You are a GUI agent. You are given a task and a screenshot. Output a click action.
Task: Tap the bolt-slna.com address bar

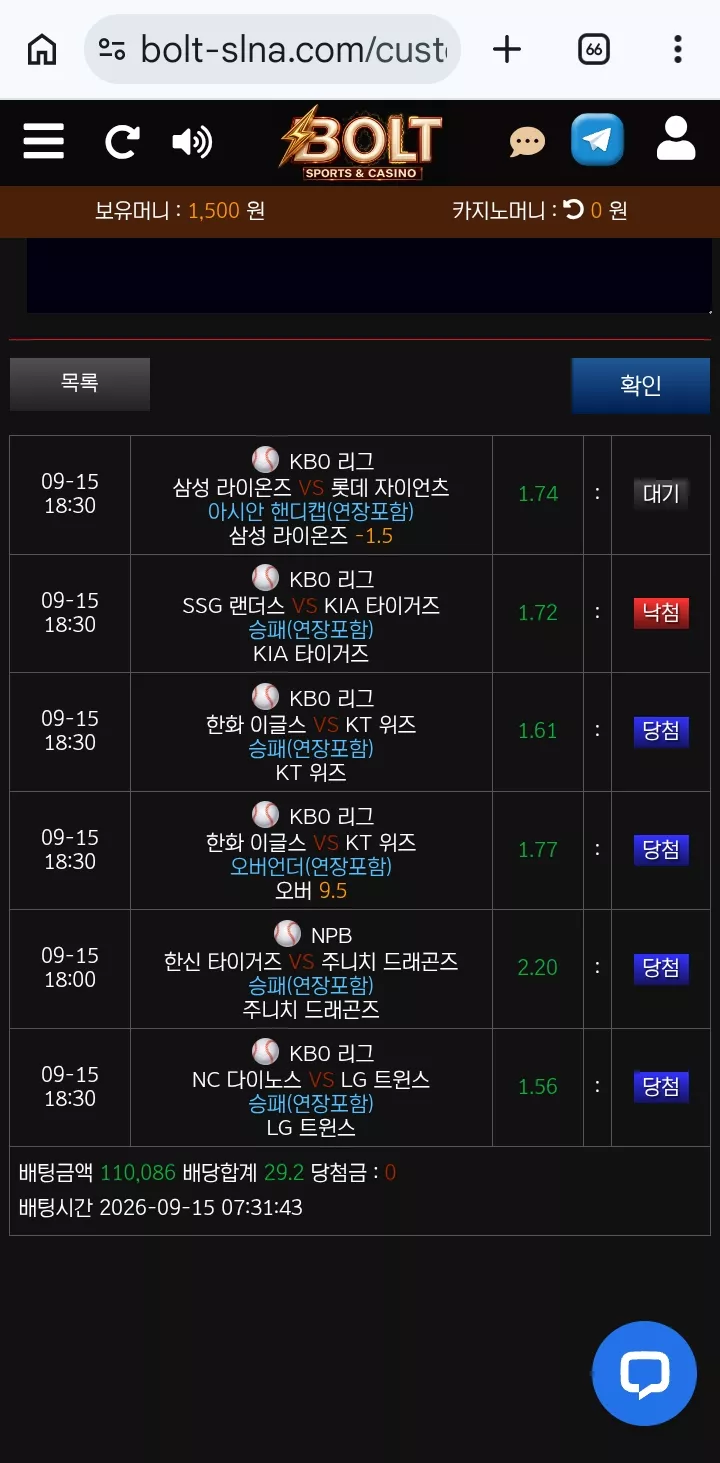tap(273, 49)
